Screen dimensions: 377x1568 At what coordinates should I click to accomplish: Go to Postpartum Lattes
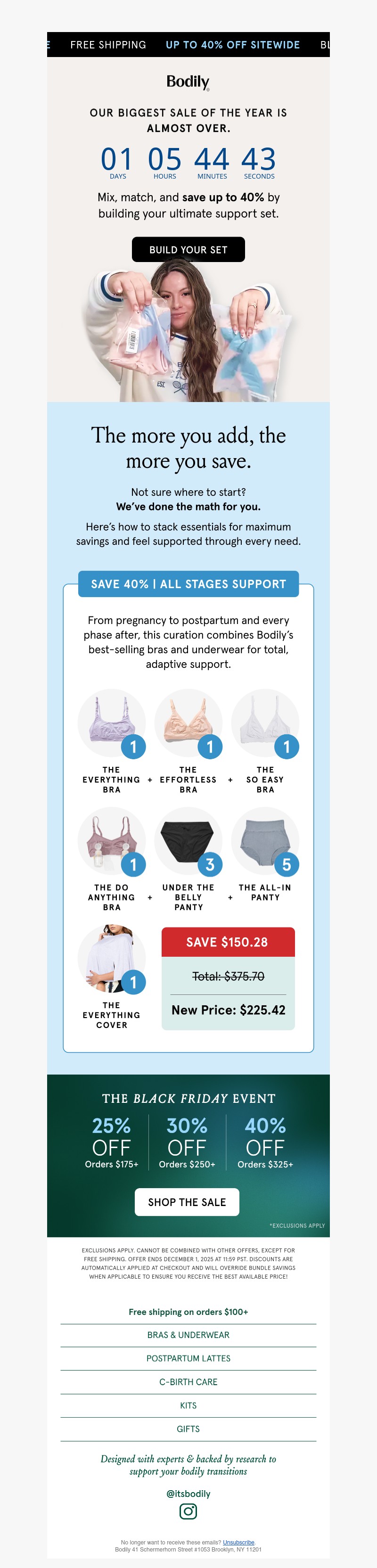tap(188, 1358)
